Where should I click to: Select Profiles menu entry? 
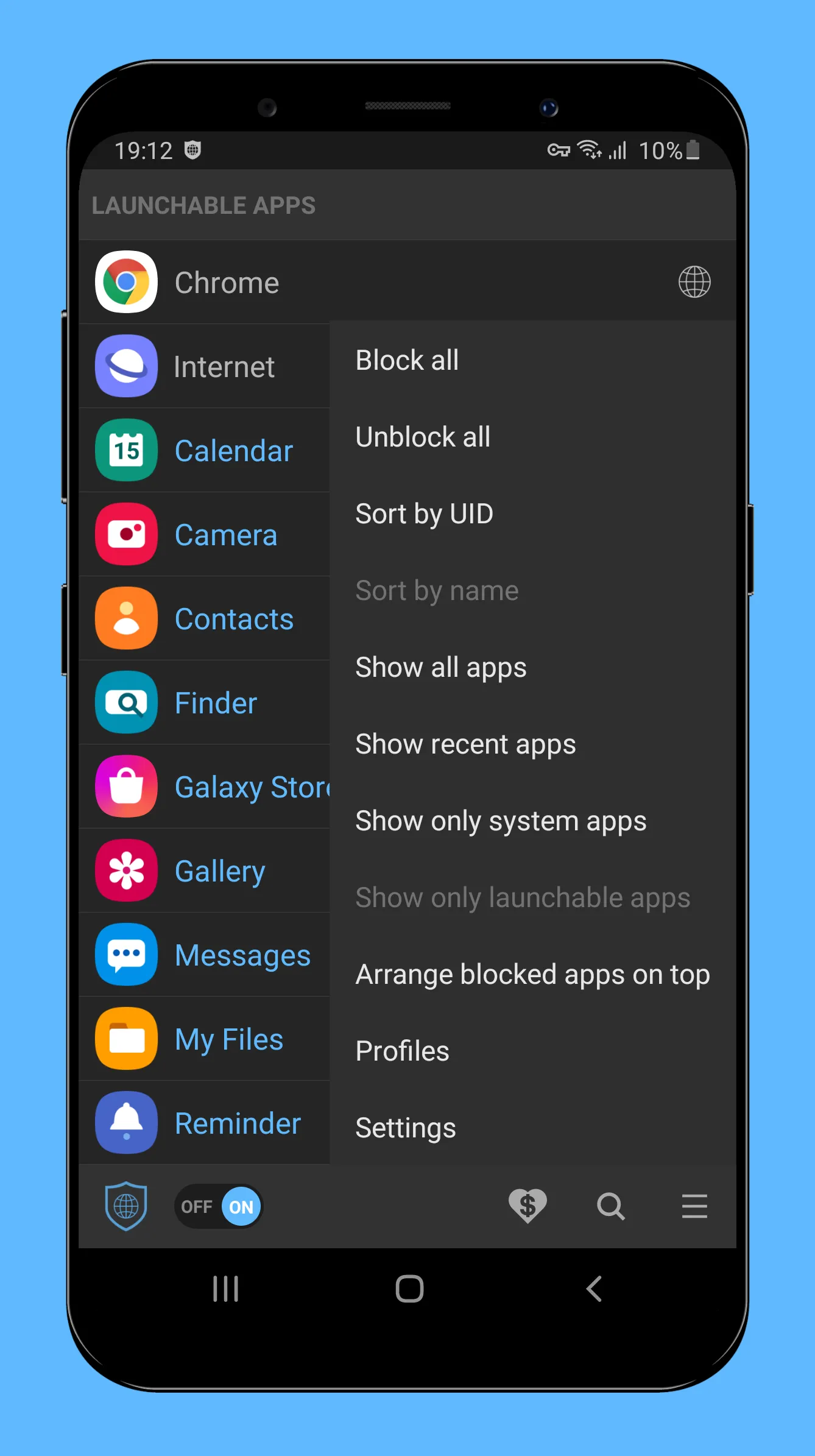click(x=402, y=1051)
